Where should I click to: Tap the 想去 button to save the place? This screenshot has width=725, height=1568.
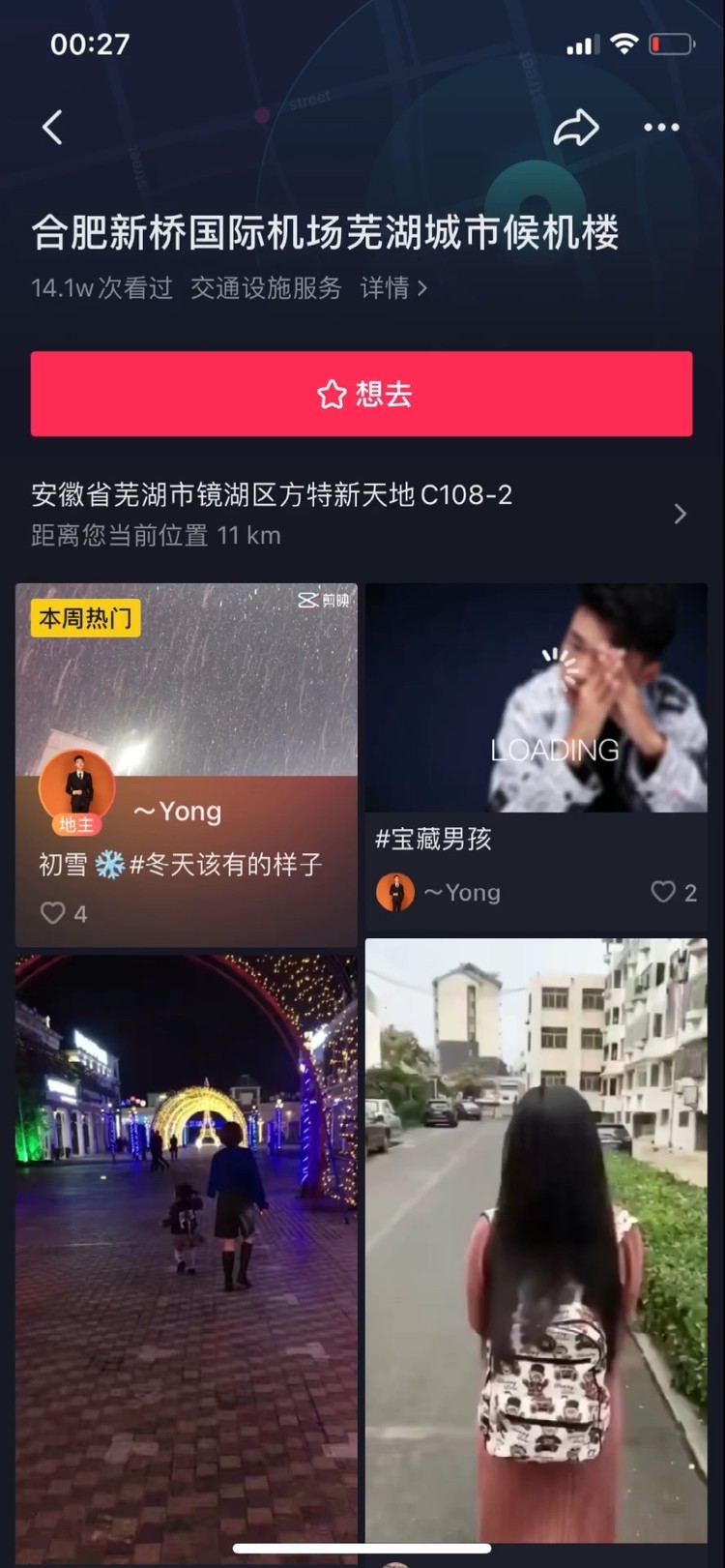tap(362, 393)
